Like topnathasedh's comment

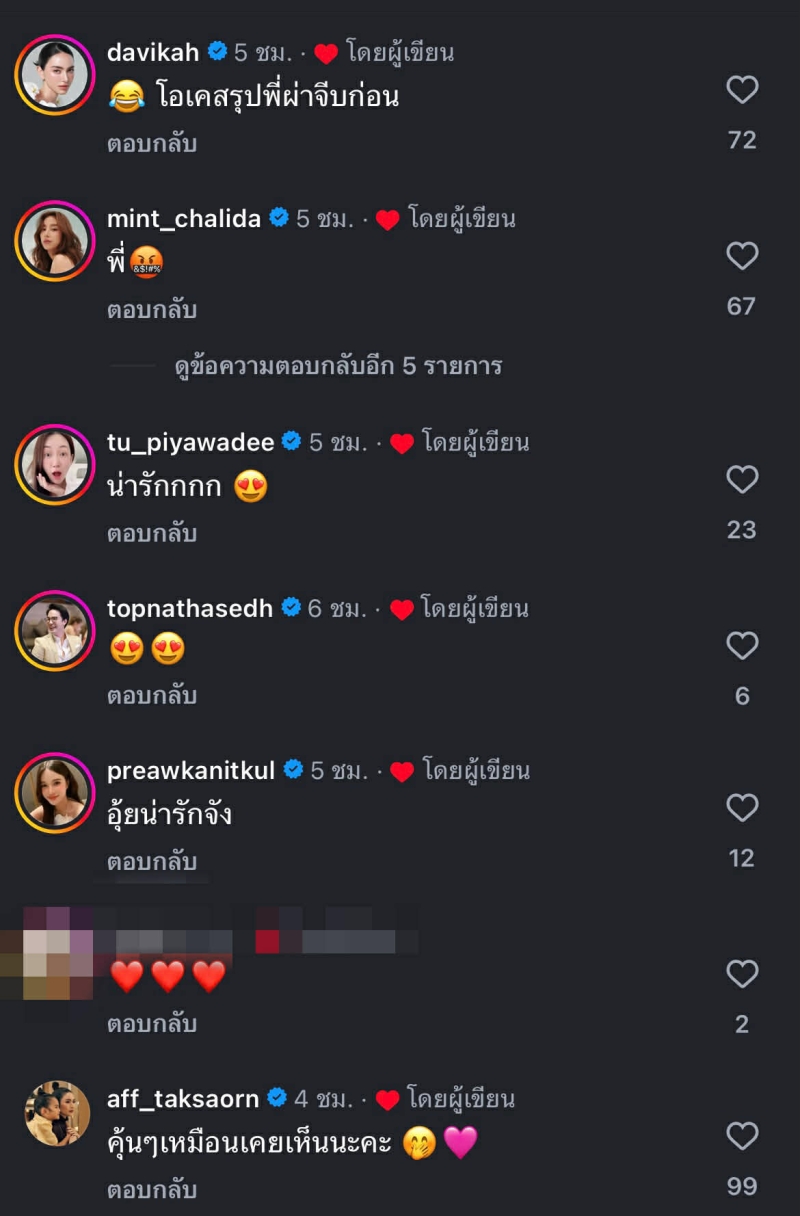point(742,647)
